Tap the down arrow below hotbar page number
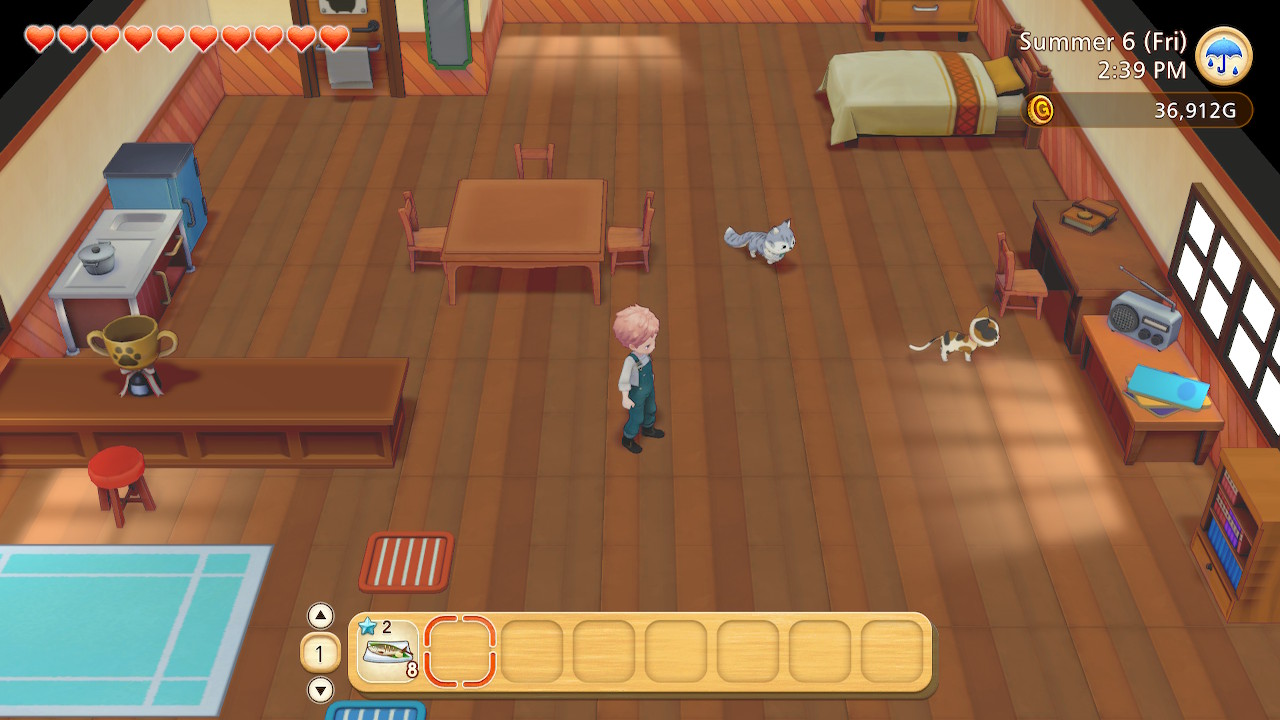 click(320, 689)
